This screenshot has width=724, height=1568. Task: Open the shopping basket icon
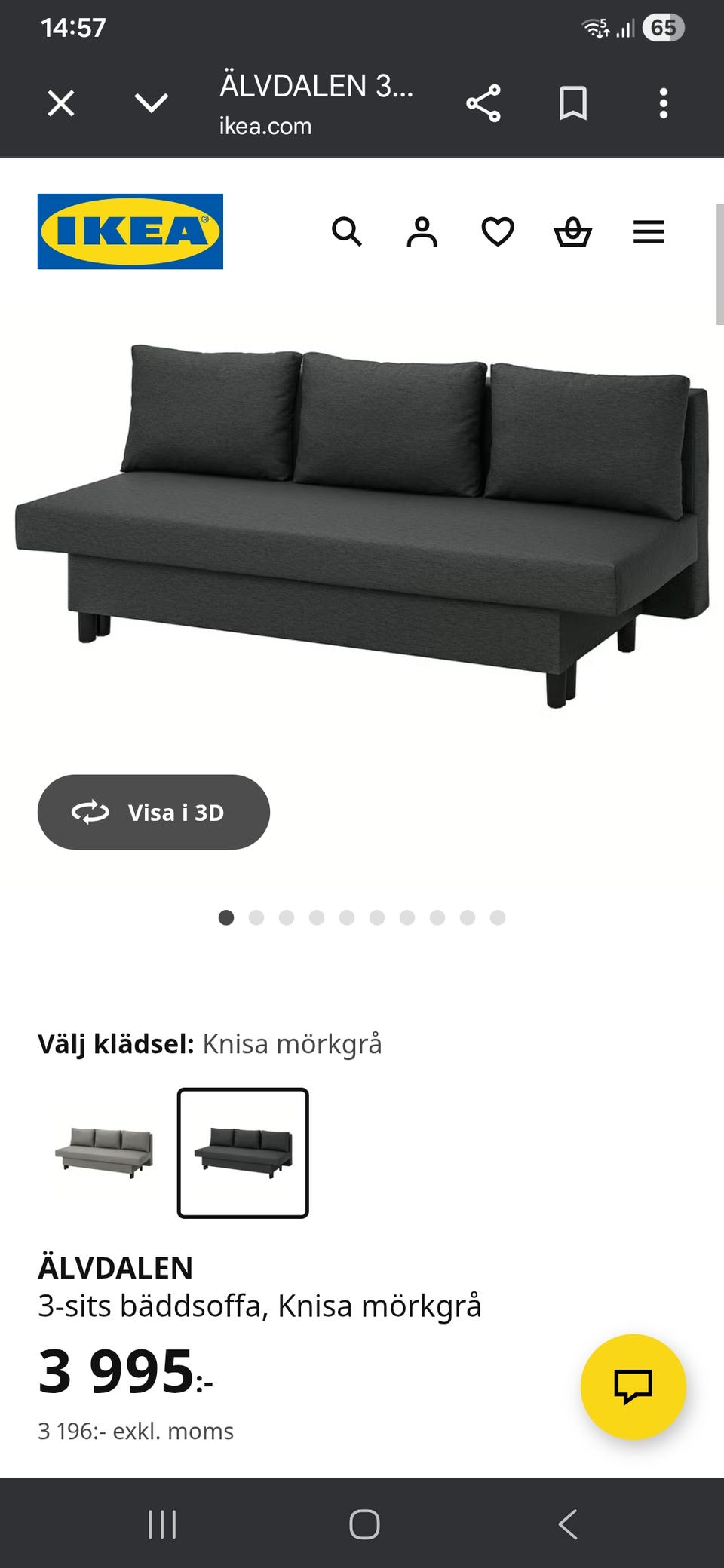pyautogui.click(x=573, y=232)
